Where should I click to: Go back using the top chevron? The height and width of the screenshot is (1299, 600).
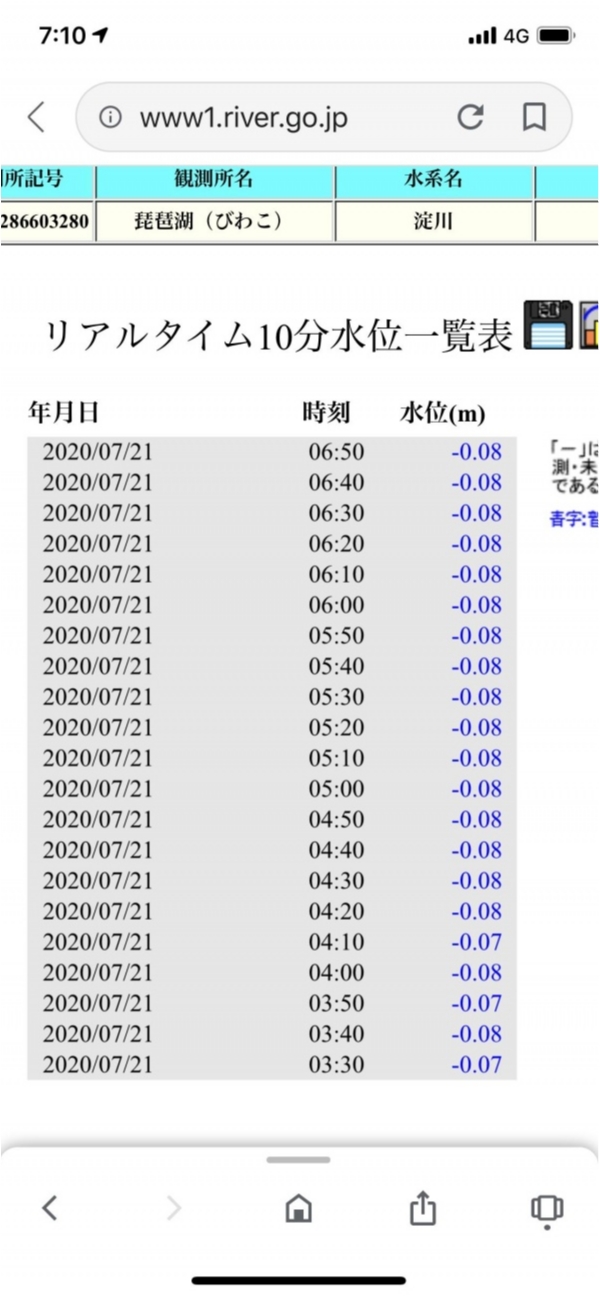(36, 118)
